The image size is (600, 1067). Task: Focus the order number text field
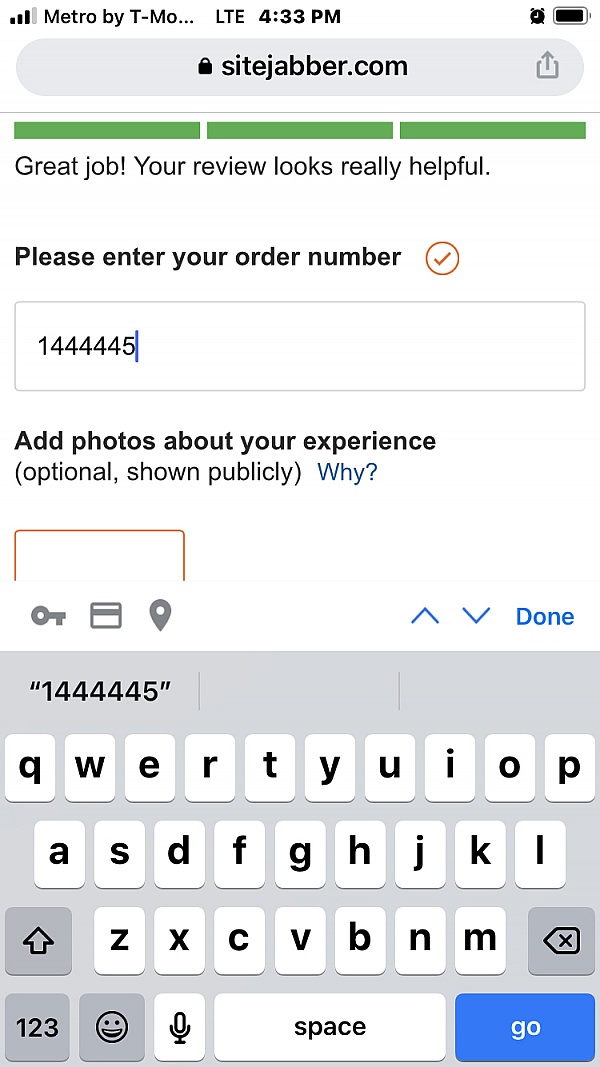[300, 346]
